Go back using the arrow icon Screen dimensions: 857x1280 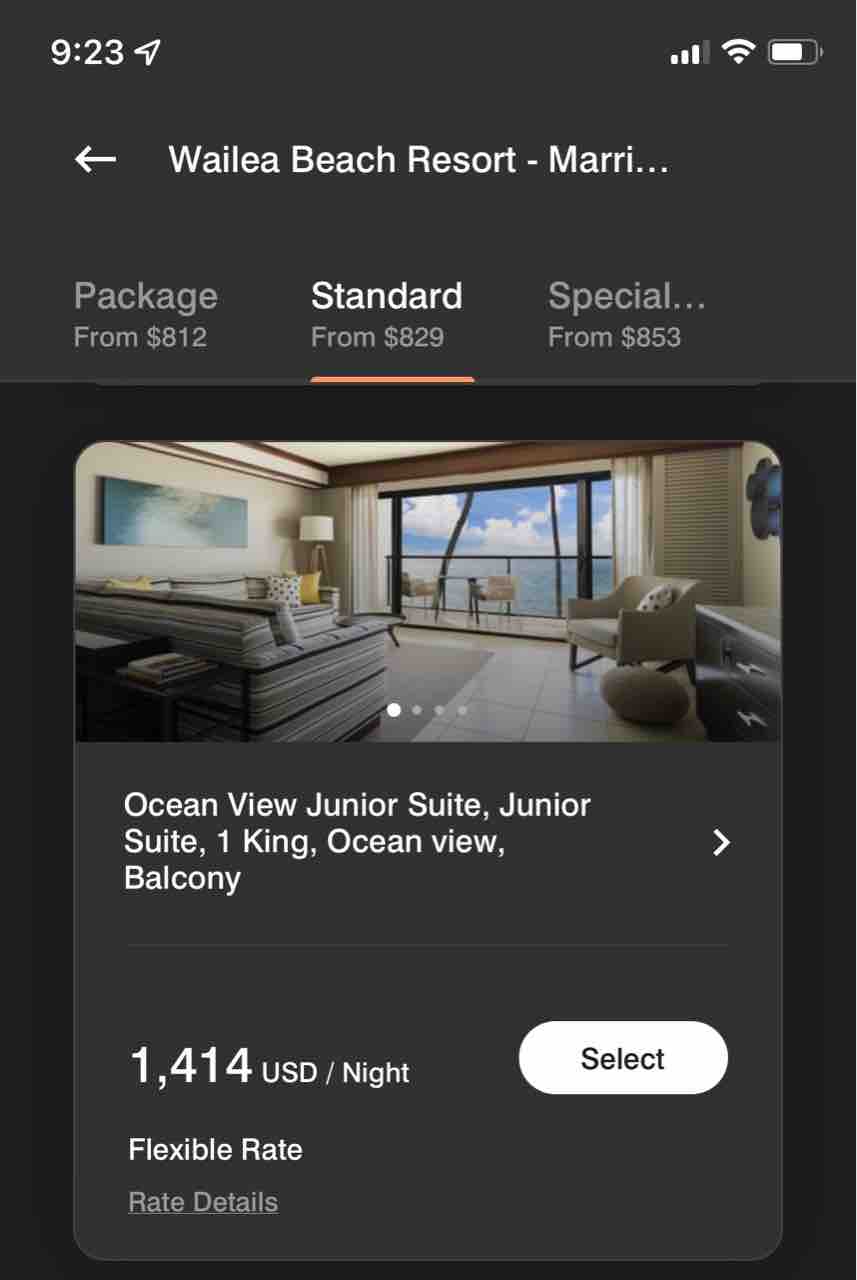tap(95, 159)
